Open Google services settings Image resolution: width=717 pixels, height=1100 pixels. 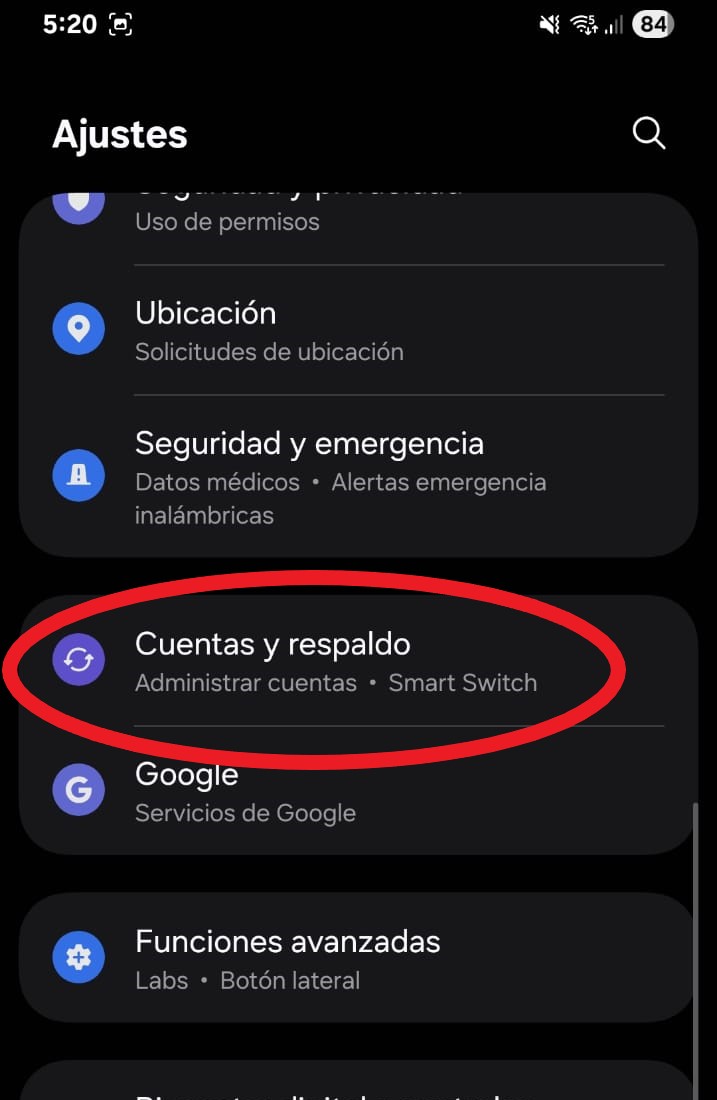point(358,792)
